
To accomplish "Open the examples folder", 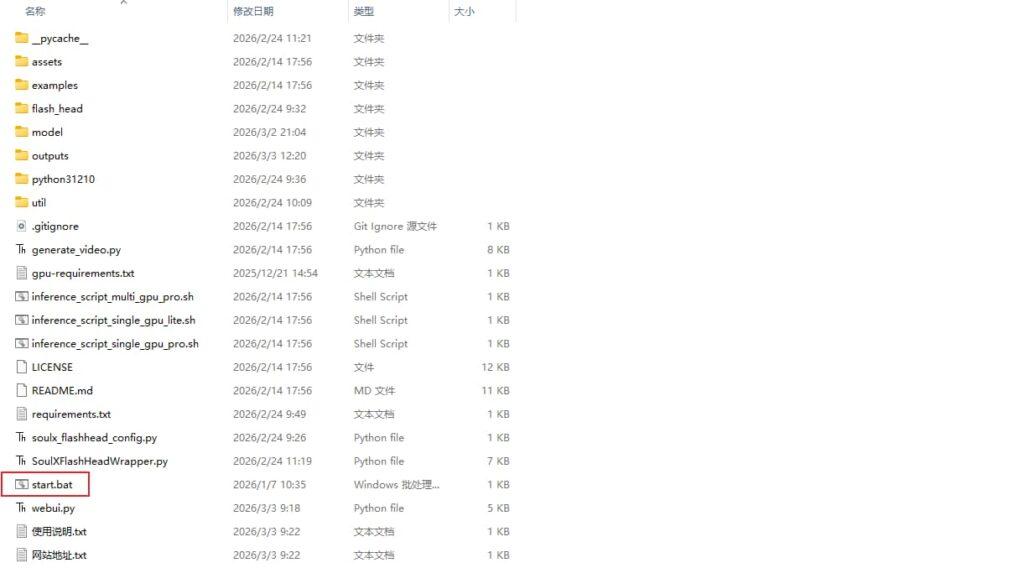I will [54, 85].
